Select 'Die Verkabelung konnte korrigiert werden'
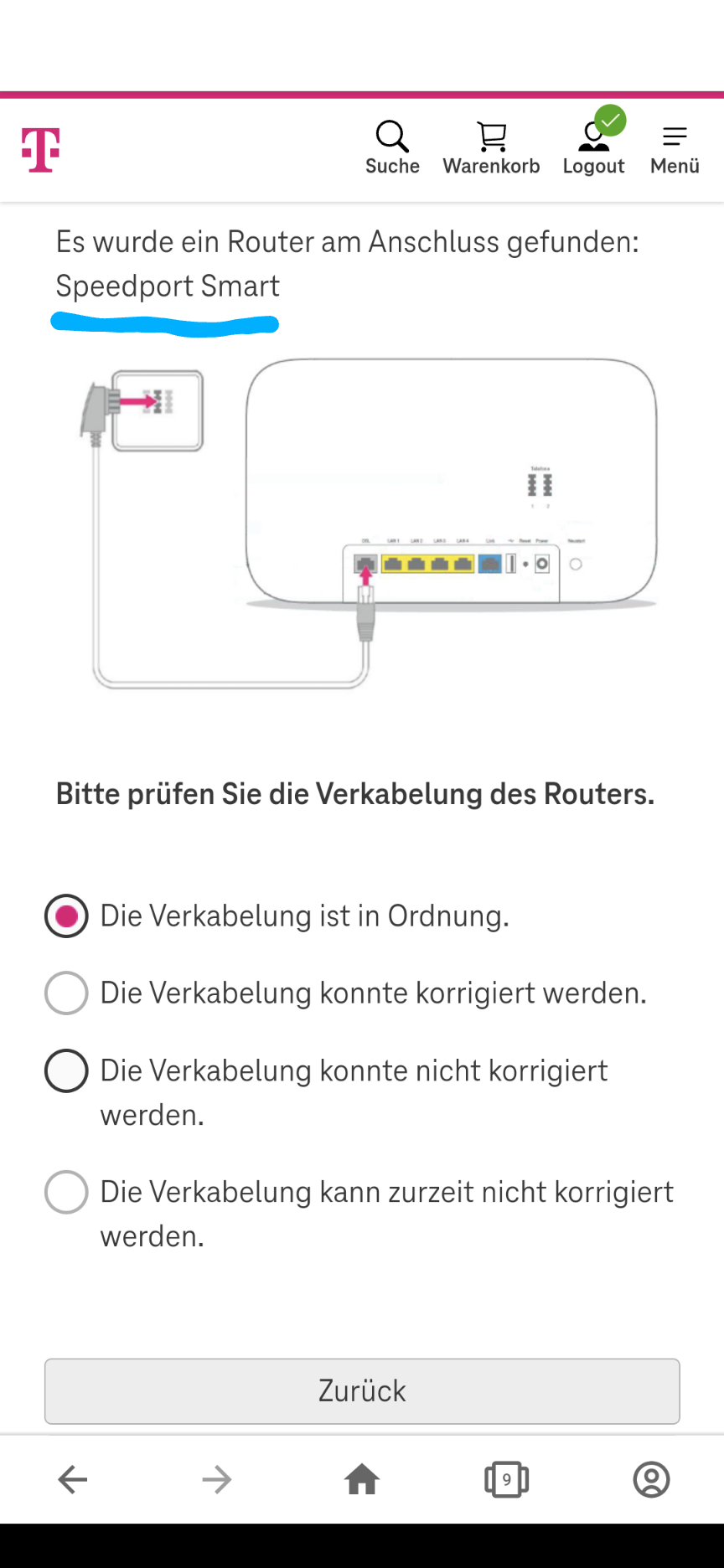Viewport: 724px width, 1568px height. pyautogui.click(x=66, y=993)
